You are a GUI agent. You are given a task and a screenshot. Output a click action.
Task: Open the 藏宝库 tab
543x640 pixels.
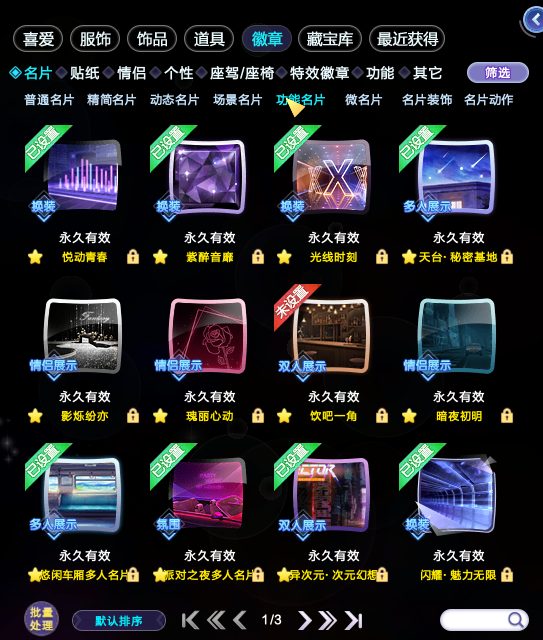330,39
